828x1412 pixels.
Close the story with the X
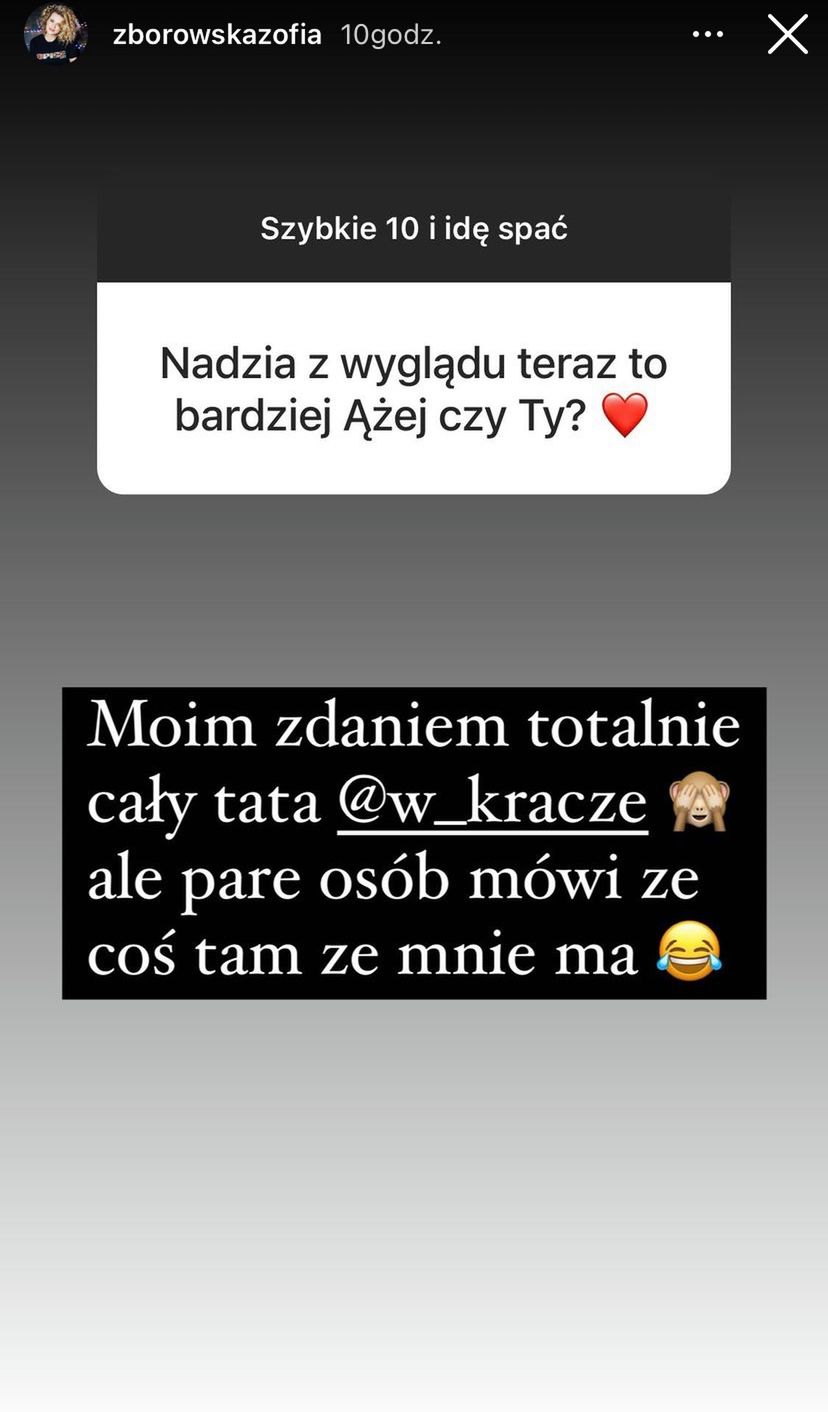787,34
